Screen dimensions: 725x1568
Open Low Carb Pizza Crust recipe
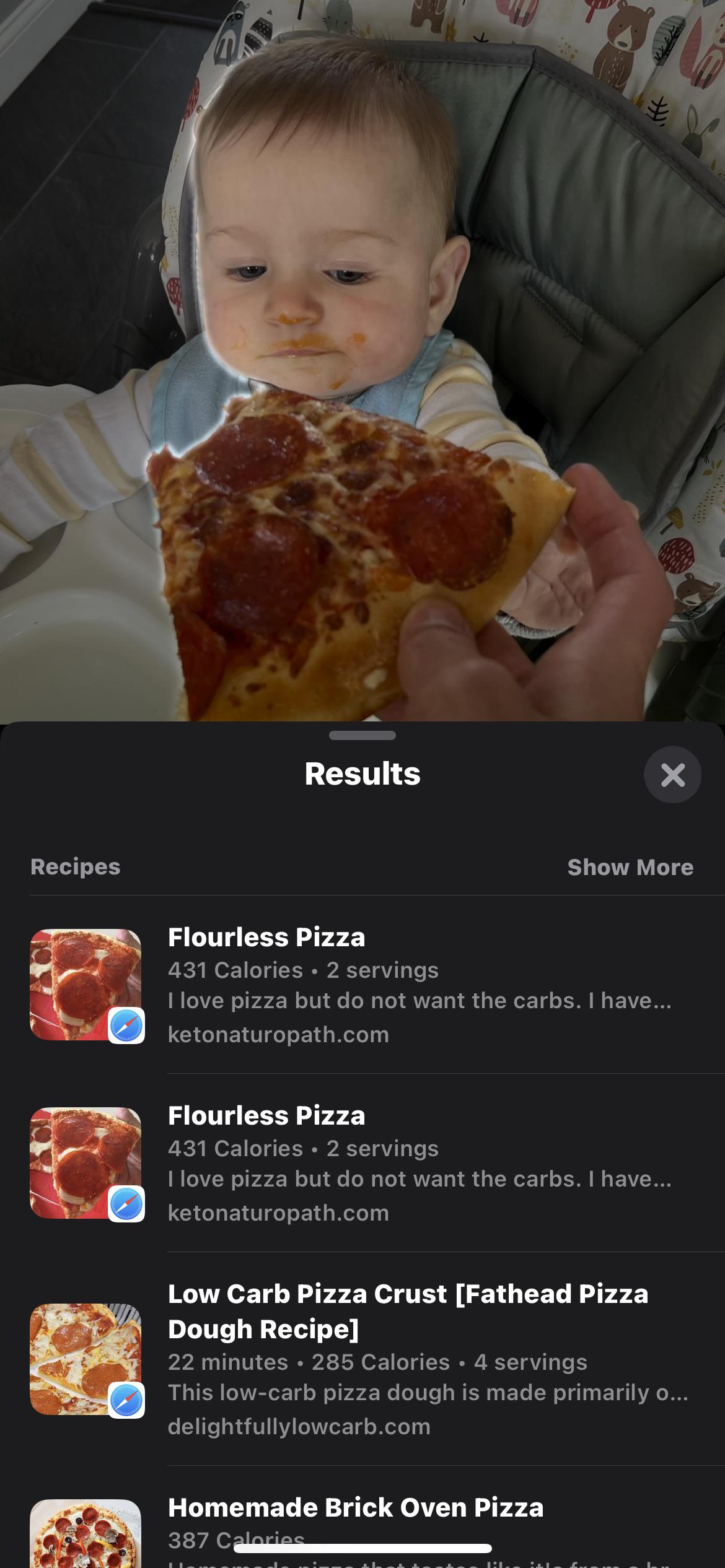point(408,1311)
